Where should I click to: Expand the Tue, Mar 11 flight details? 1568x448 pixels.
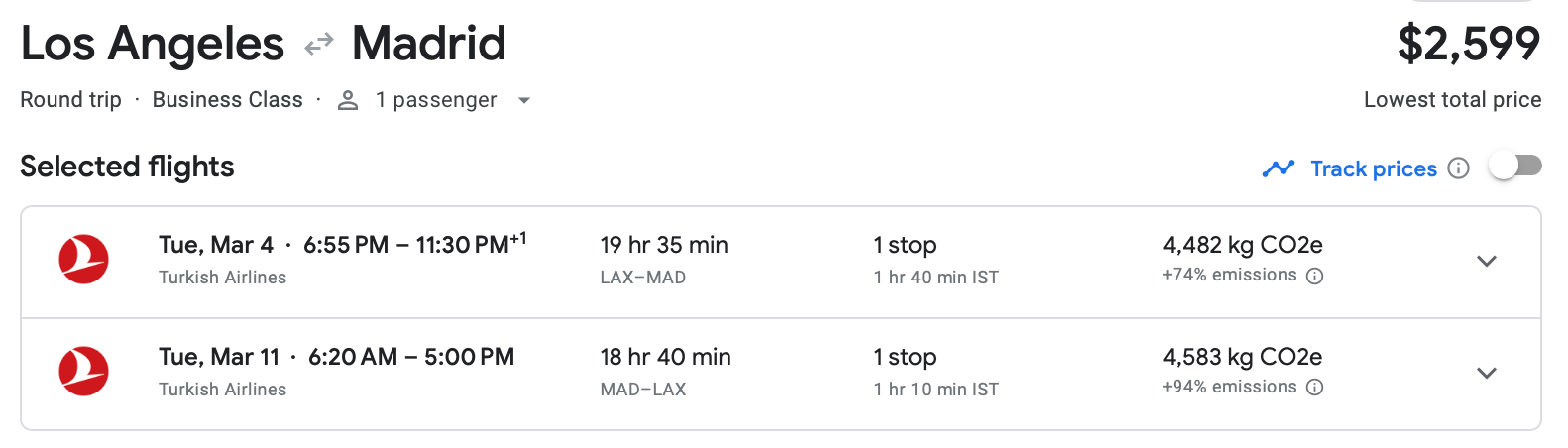[1486, 374]
